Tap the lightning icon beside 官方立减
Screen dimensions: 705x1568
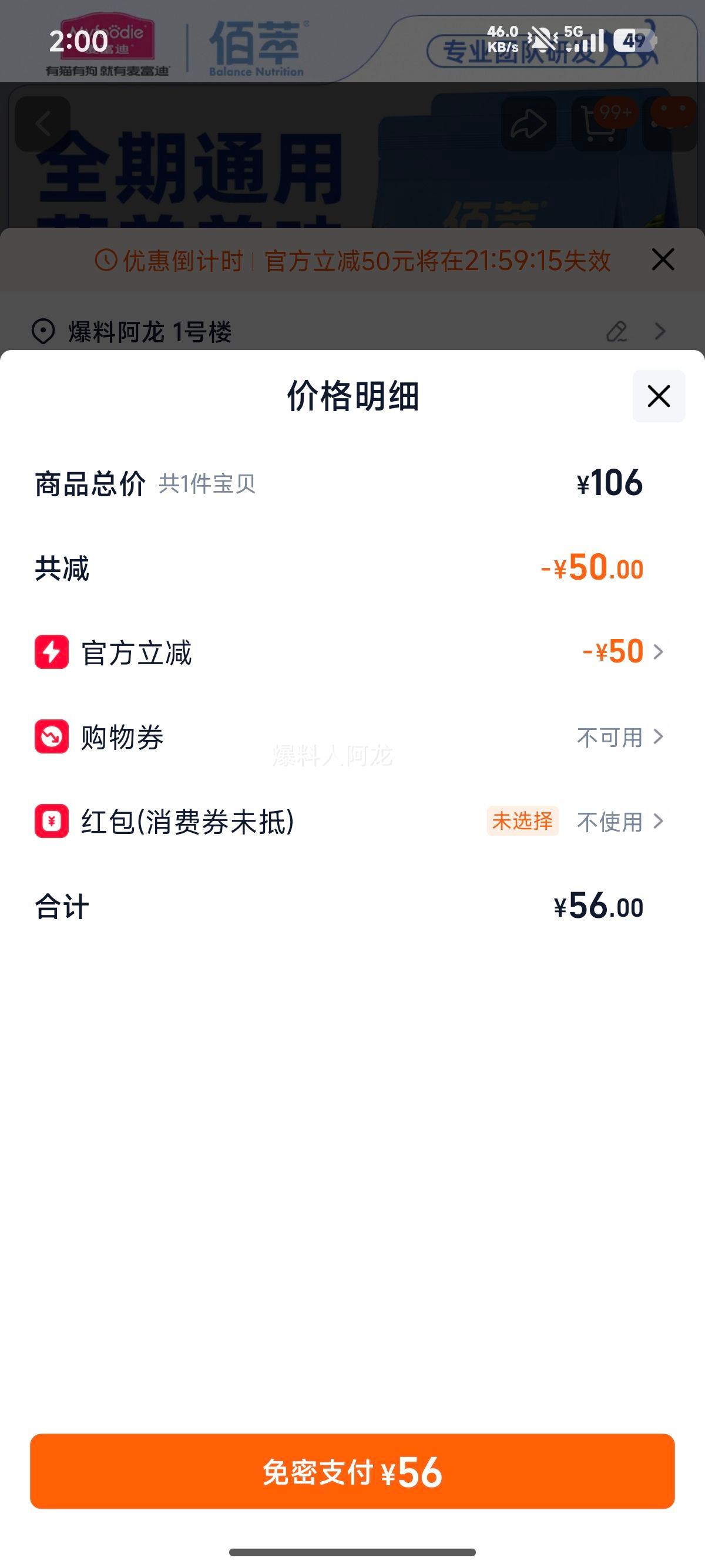coord(52,651)
